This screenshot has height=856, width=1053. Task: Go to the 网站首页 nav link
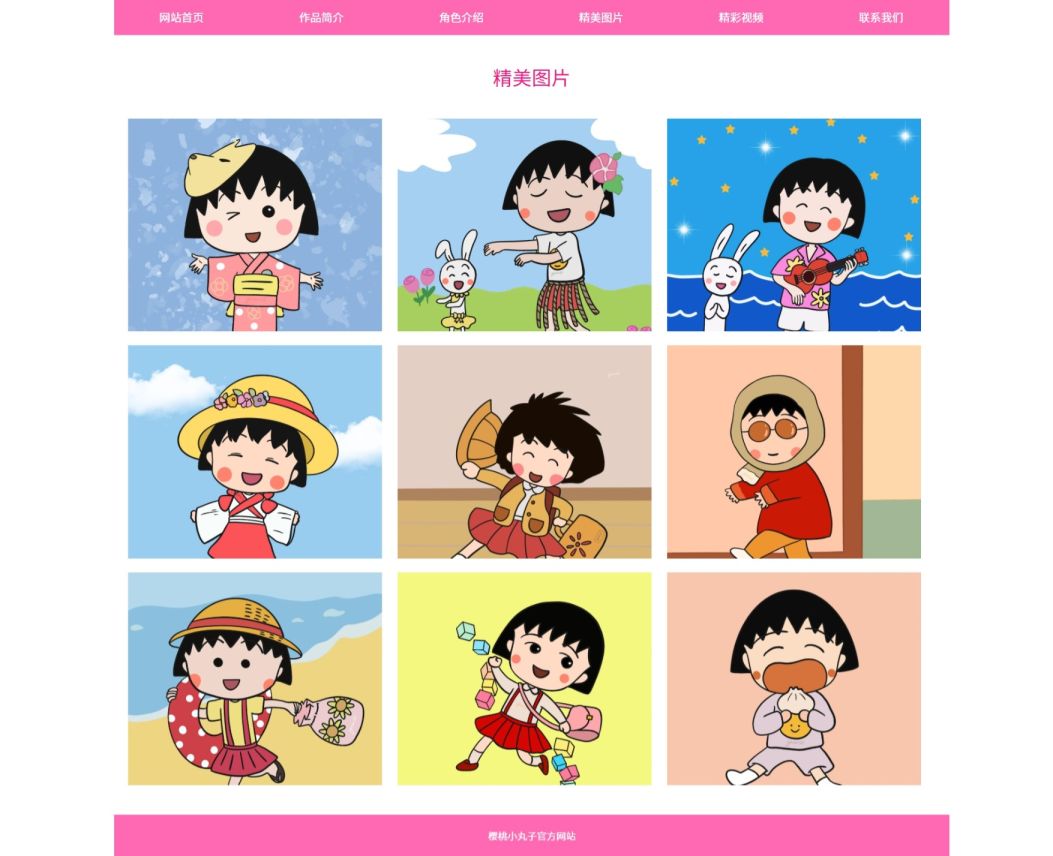(181, 17)
